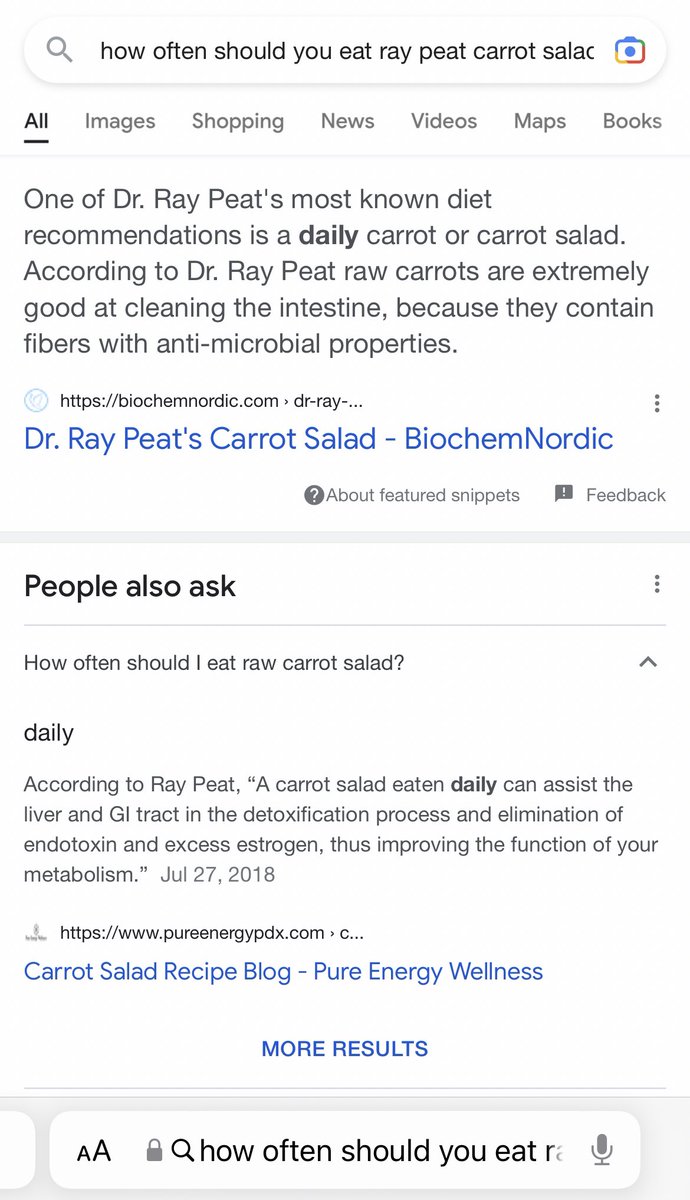Open Dr. Ray Peat's Carrot Salad - BiochemNordic

pos(318,438)
